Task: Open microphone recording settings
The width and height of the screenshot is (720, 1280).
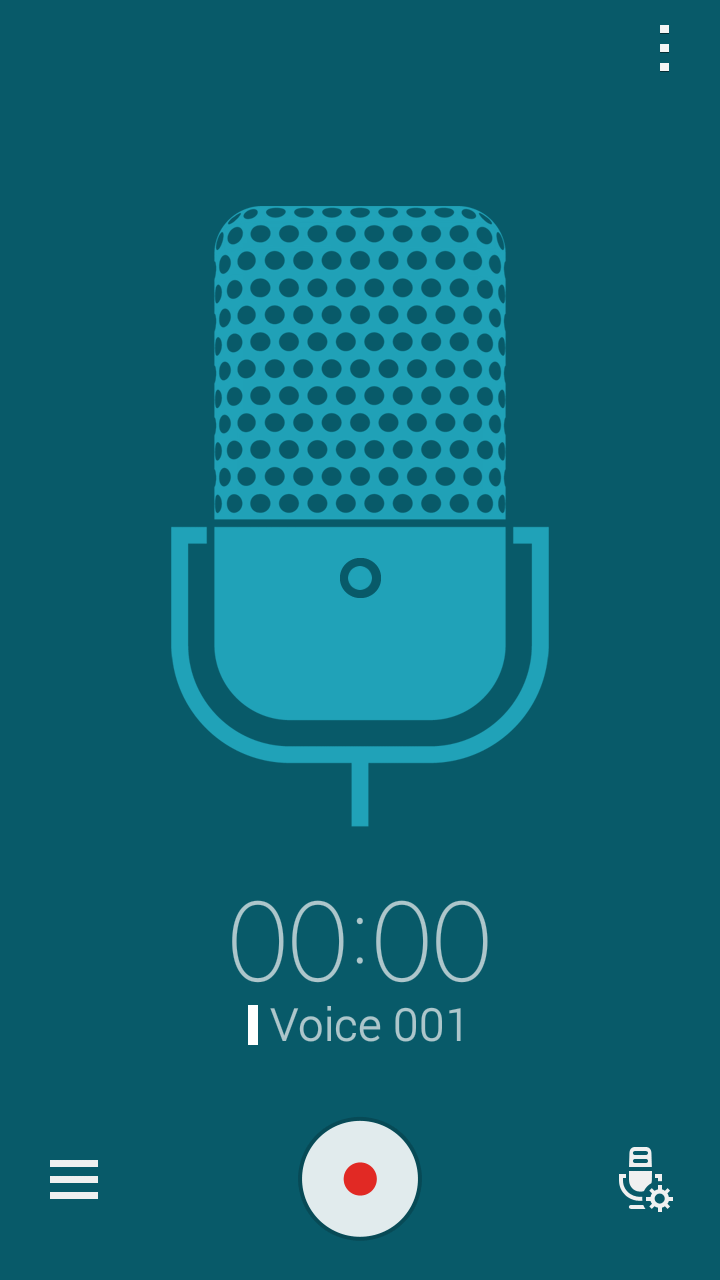Action: pos(644,1179)
